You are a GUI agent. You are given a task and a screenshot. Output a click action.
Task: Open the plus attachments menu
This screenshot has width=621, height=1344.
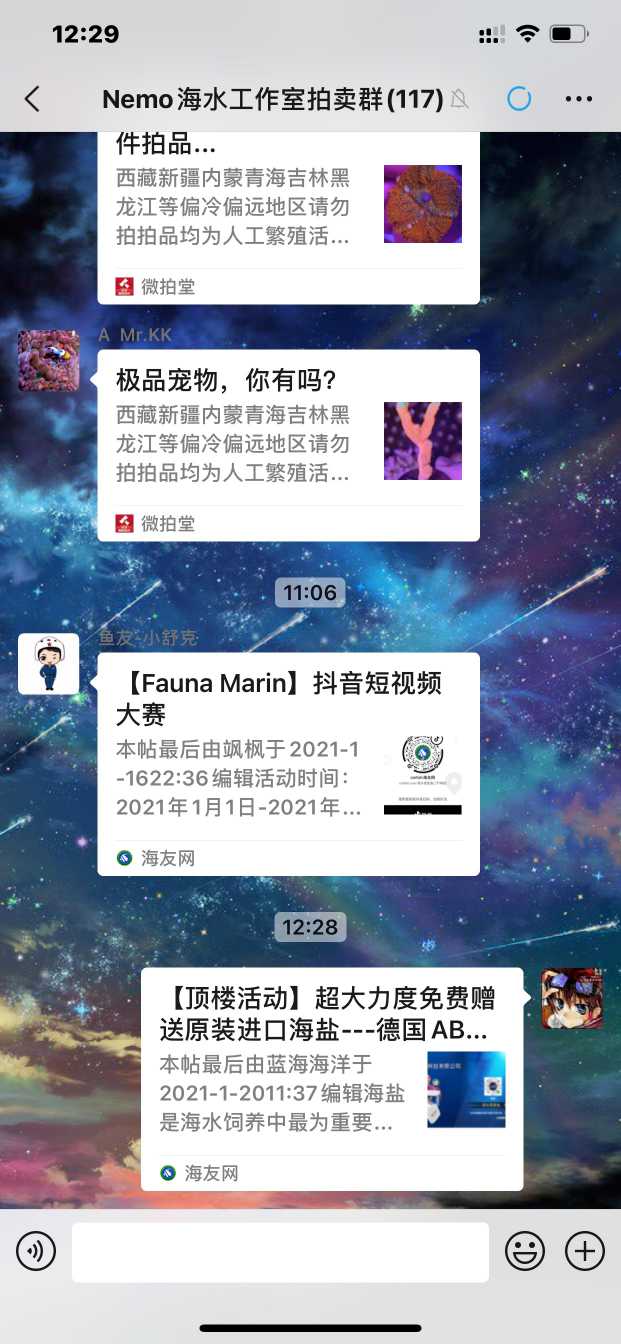tap(585, 1251)
